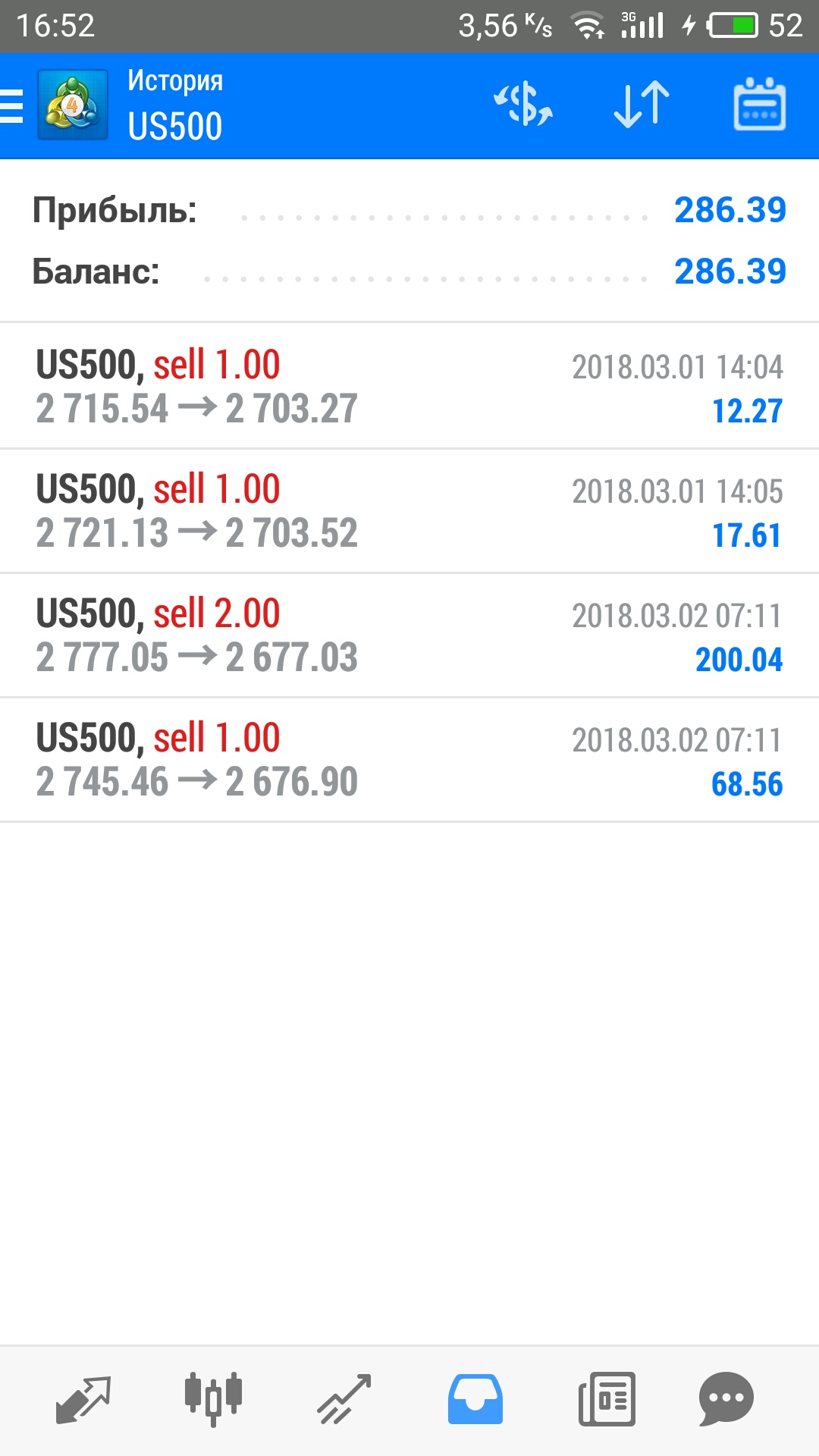Switch to the Quotes tab
Image resolution: width=819 pixels, height=1456 pixels.
83,1400
